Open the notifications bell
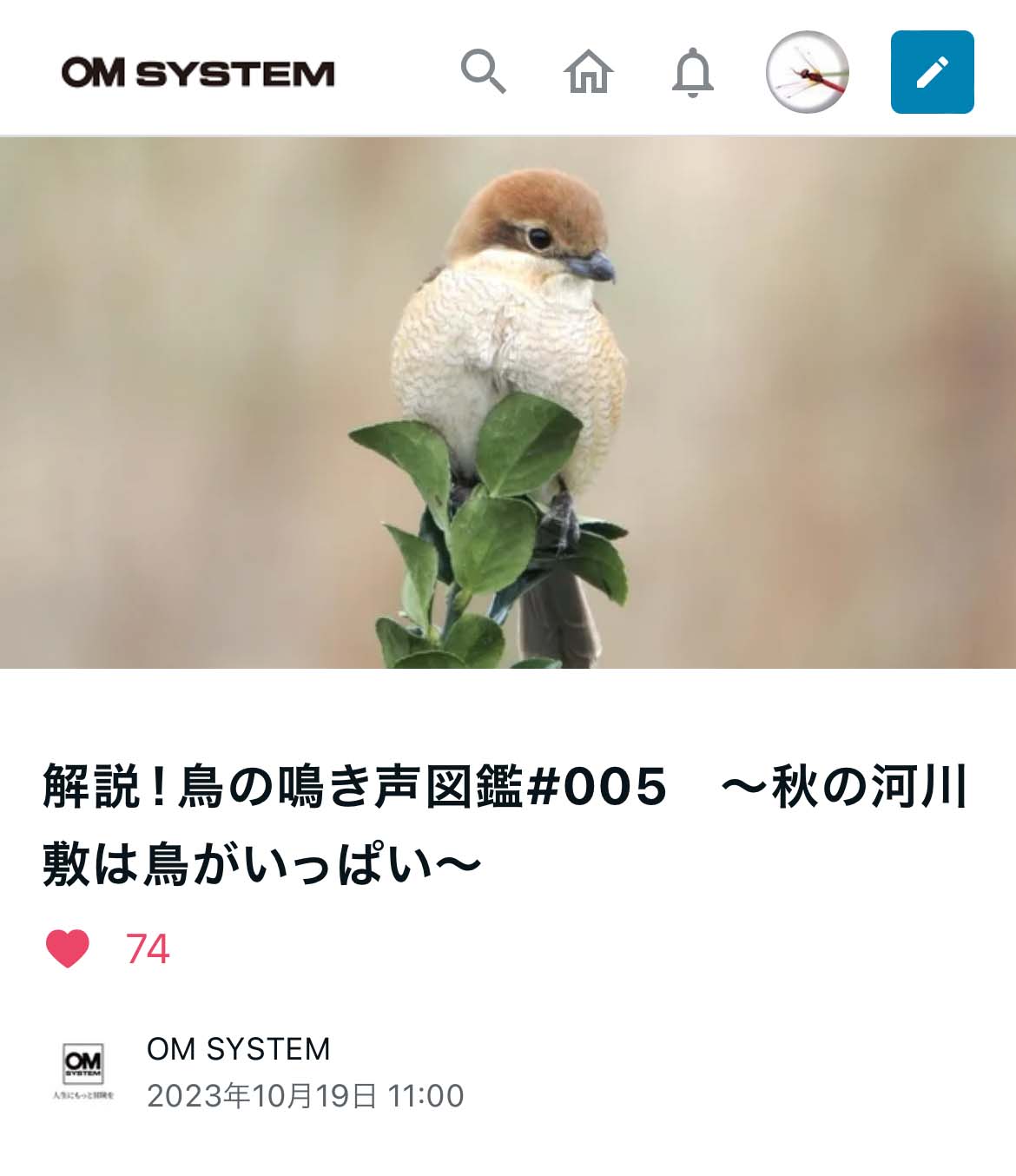Viewport: 1016px width, 1176px height. coord(693,72)
